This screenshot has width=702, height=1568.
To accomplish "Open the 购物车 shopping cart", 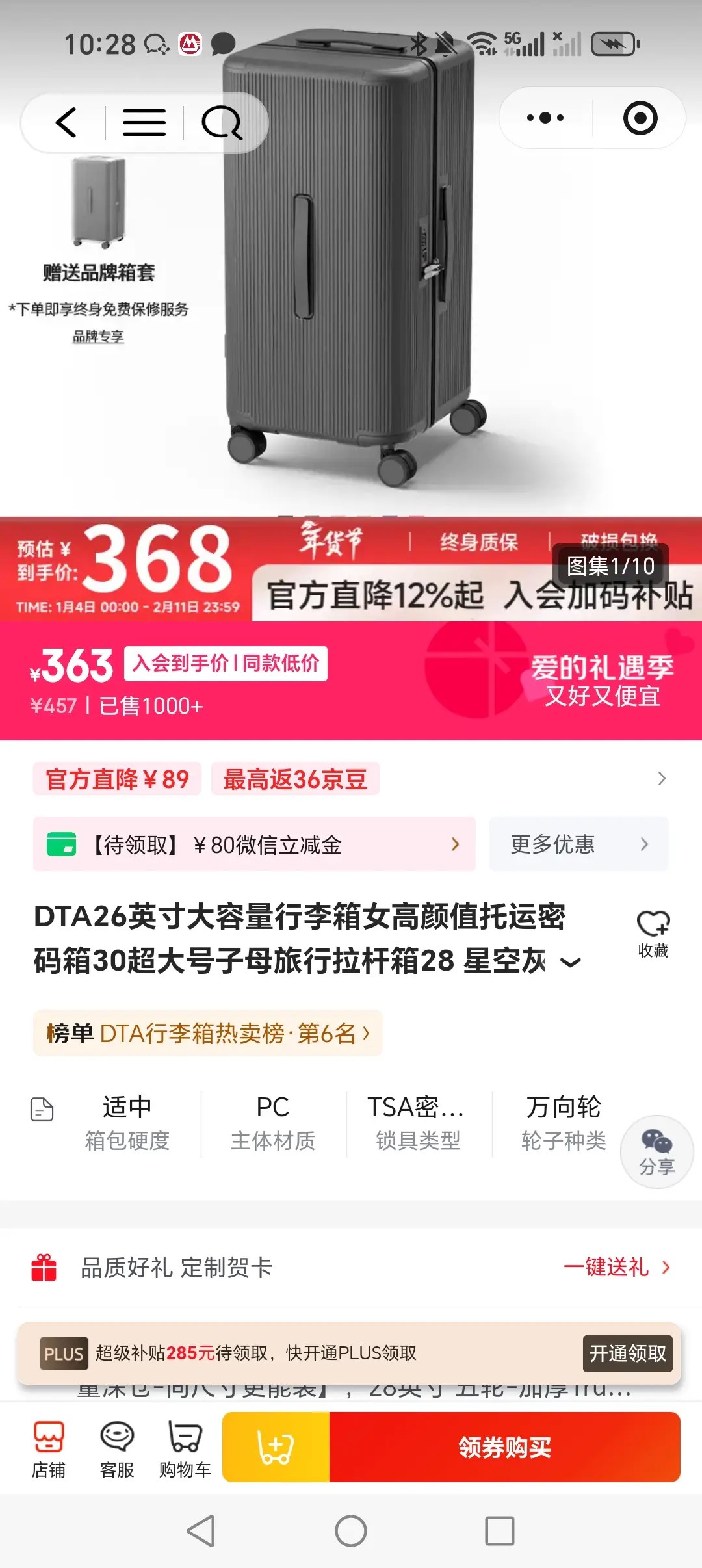I will [185, 1448].
